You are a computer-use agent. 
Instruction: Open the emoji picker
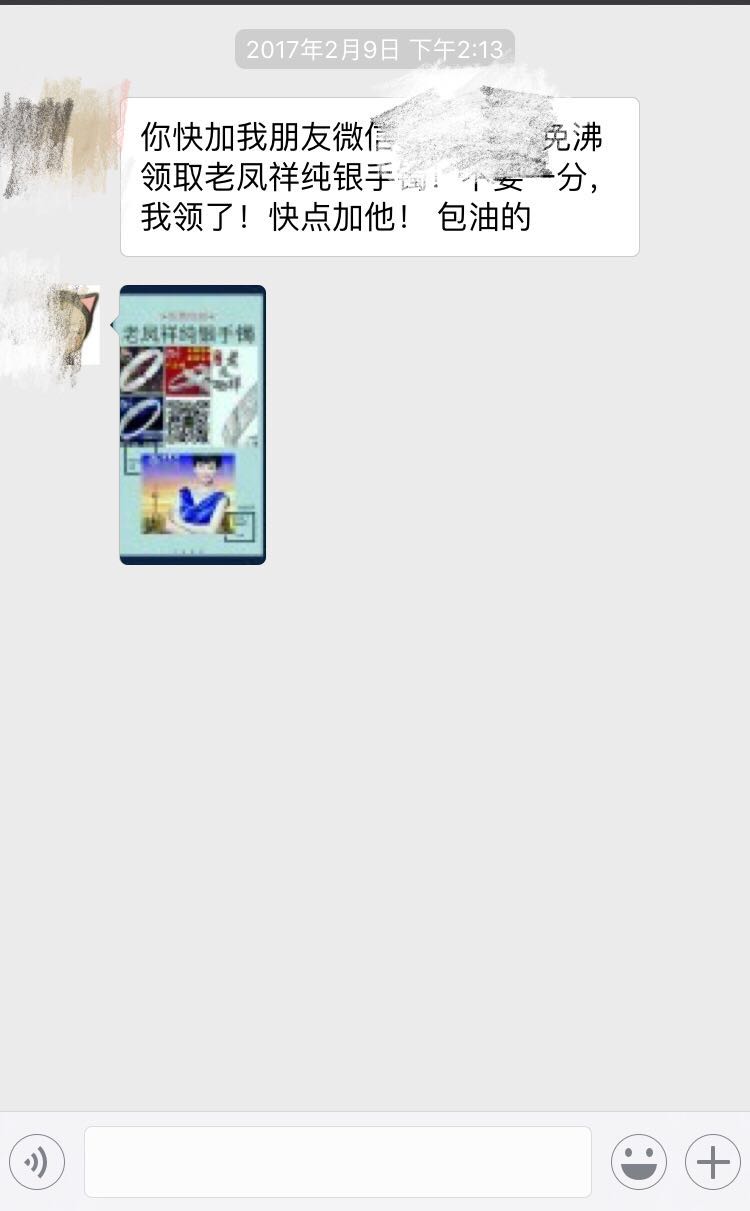[638, 1162]
